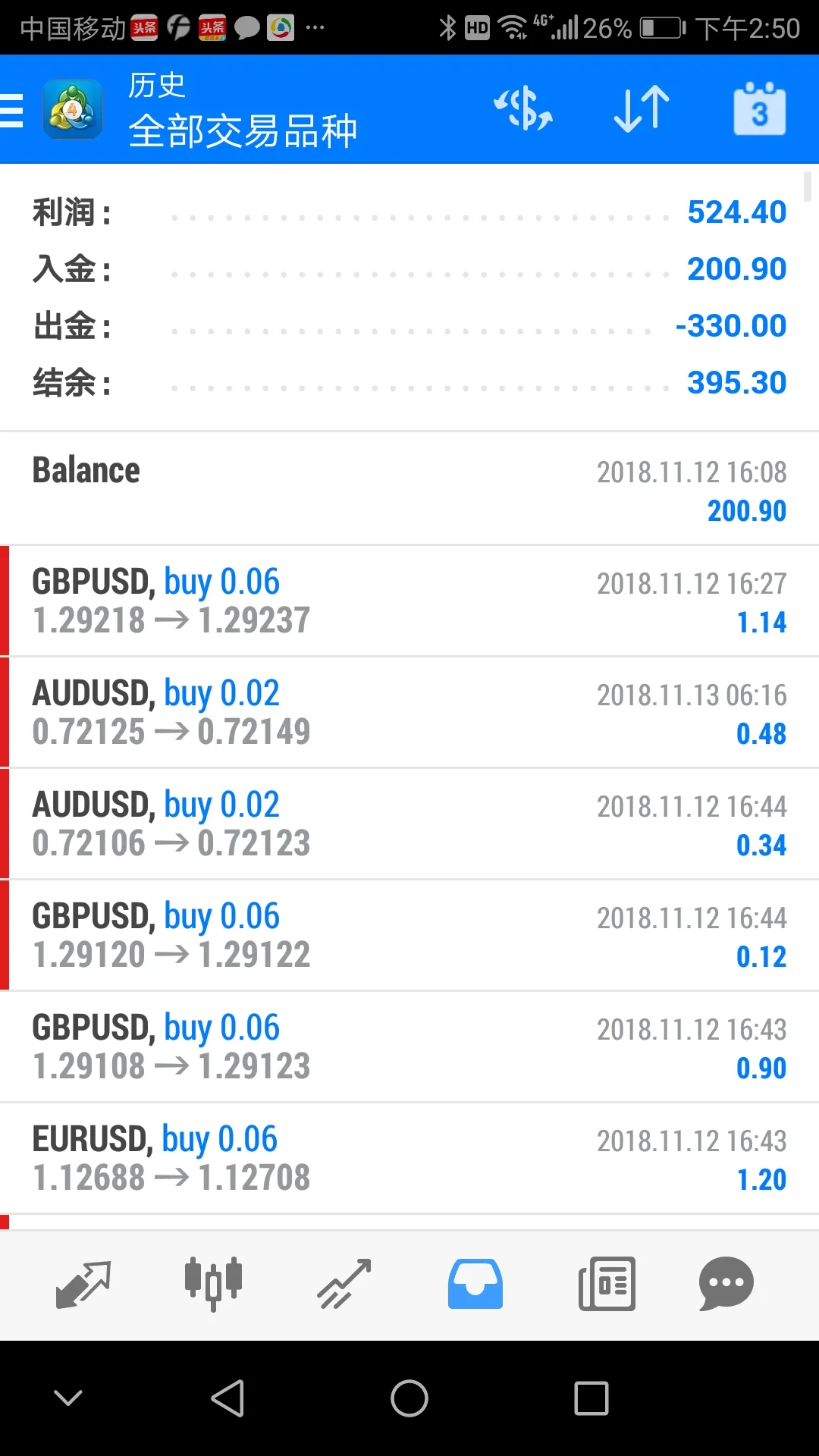Image resolution: width=819 pixels, height=1456 pixels.
Task: Switch to the candlestick chart tab
Action: tap(214, 1285)
